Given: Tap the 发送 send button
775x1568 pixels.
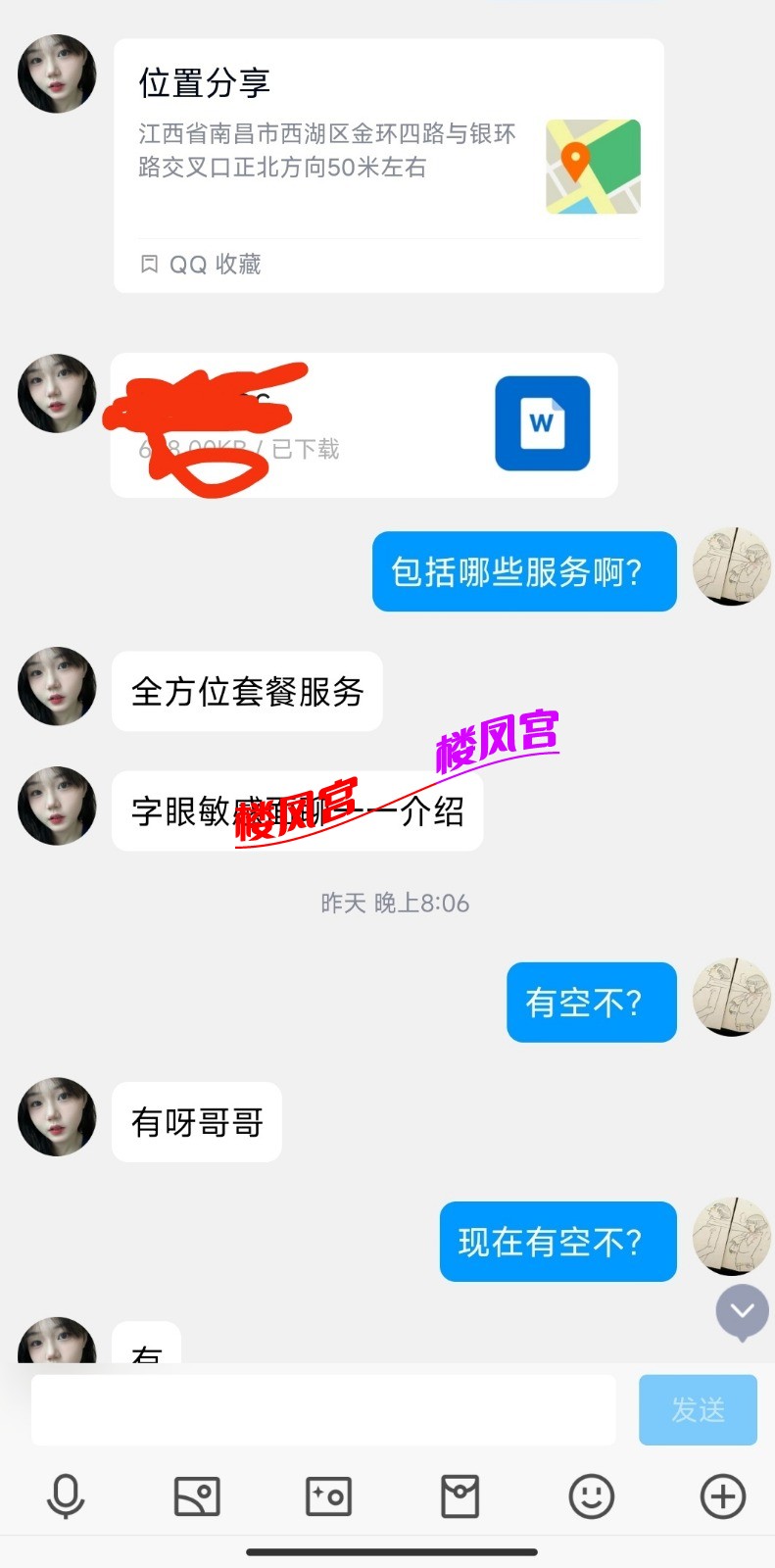Looking at the screenshot, I should click(698, 1409).
